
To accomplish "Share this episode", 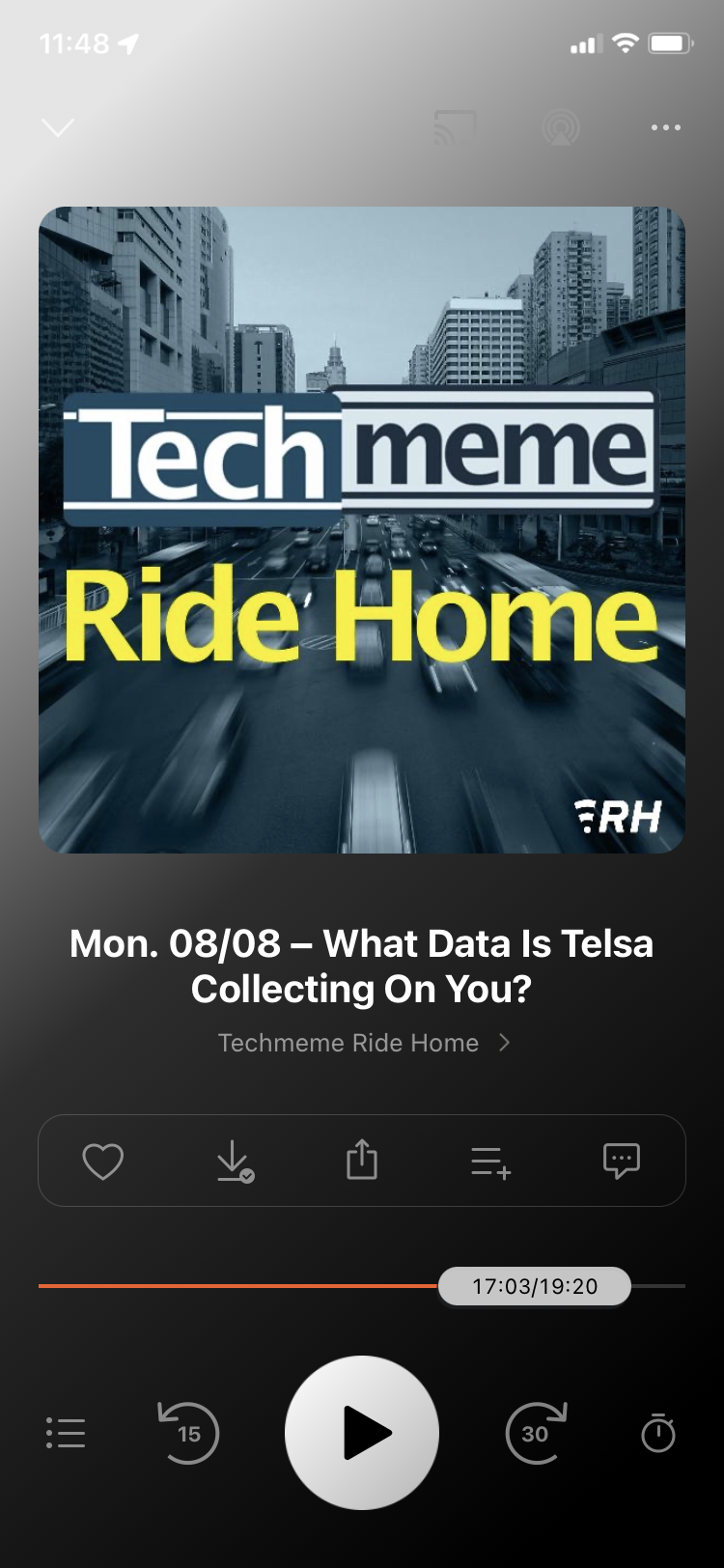I will (362, 1160).
